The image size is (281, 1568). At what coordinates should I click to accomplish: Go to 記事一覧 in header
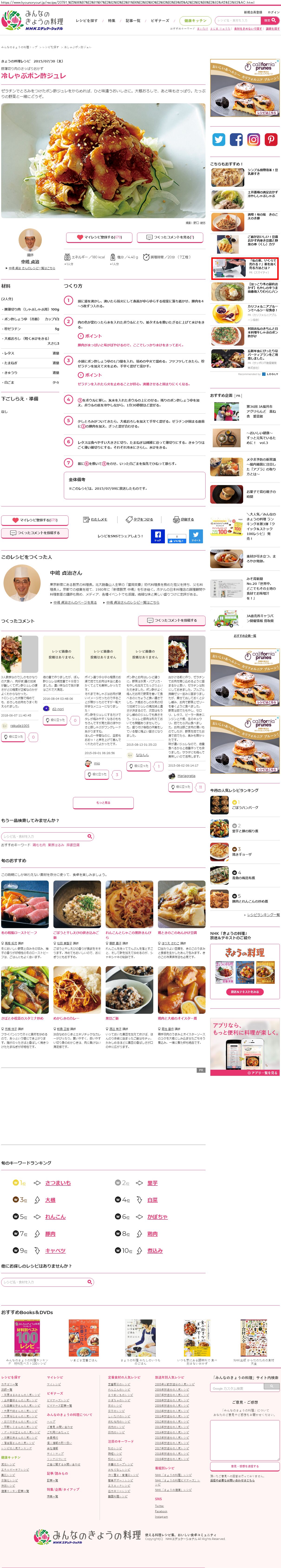point(132,21)
